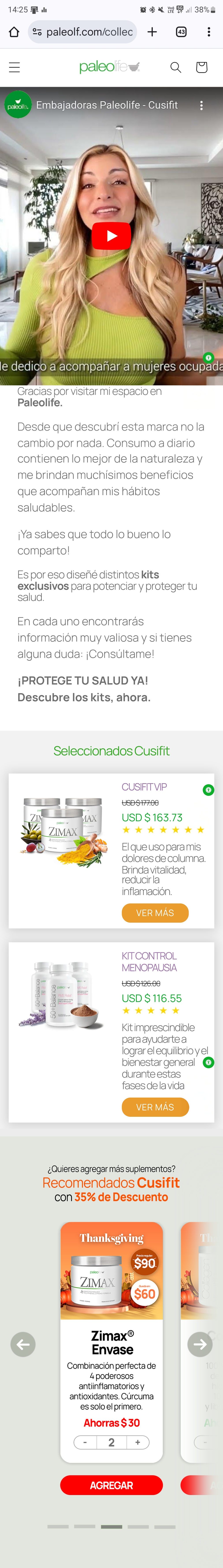223x1568 pixels.
Task: Open the shopping cart
Action: pos(202,67)
